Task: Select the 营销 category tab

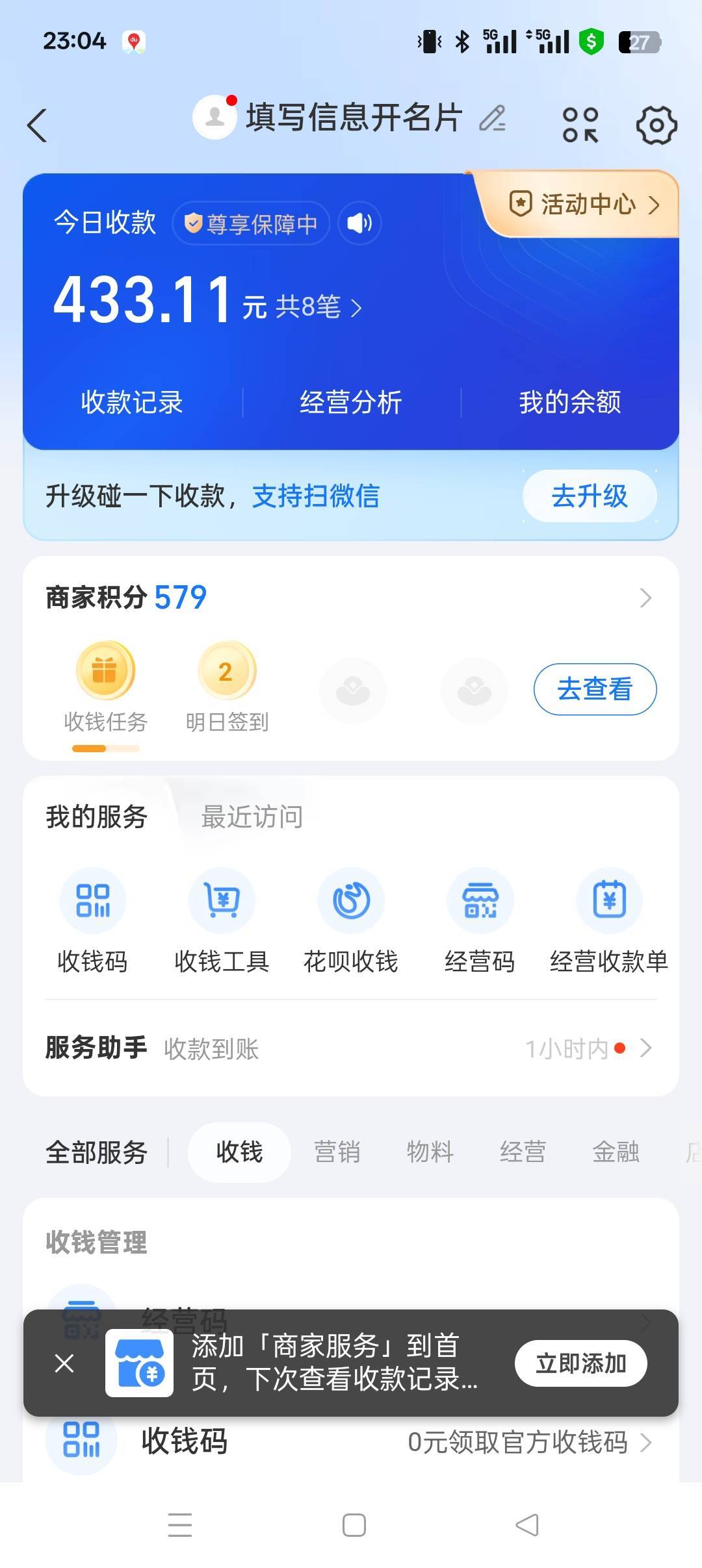Action: [337, 1152]
